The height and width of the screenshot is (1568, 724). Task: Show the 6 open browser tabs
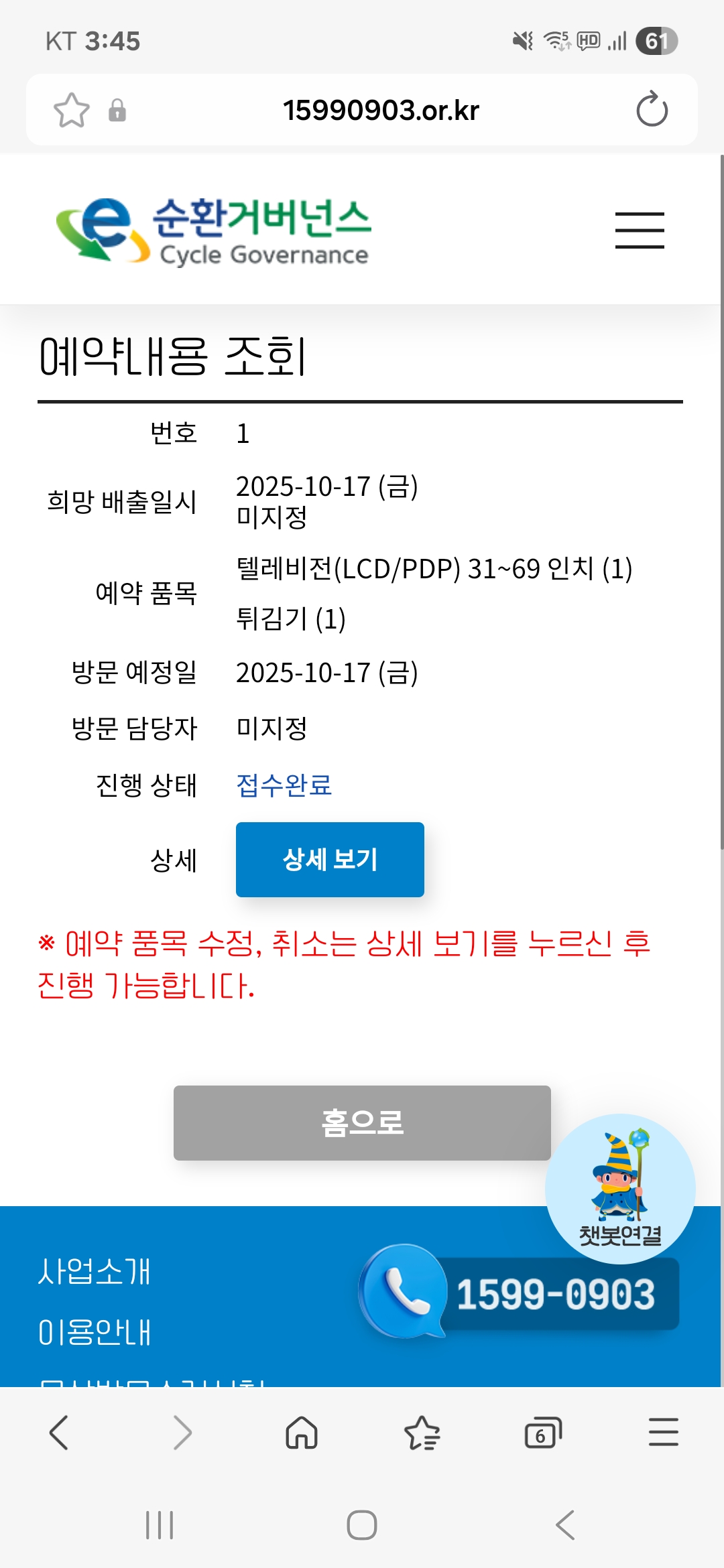tap(542, 1433)
